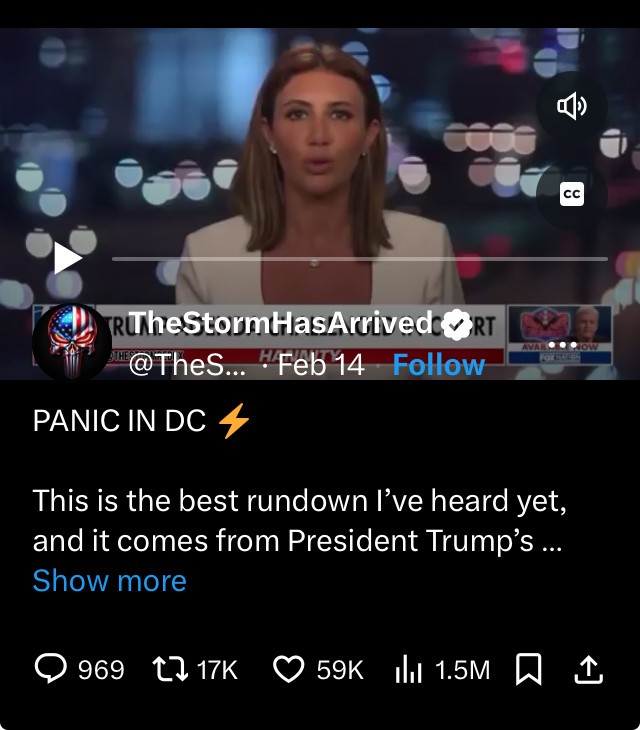The width and height of the screenshot is (640, 730).
Task: Expand the post with Show more
Action: pyautogui.click(x=109, y=581)
